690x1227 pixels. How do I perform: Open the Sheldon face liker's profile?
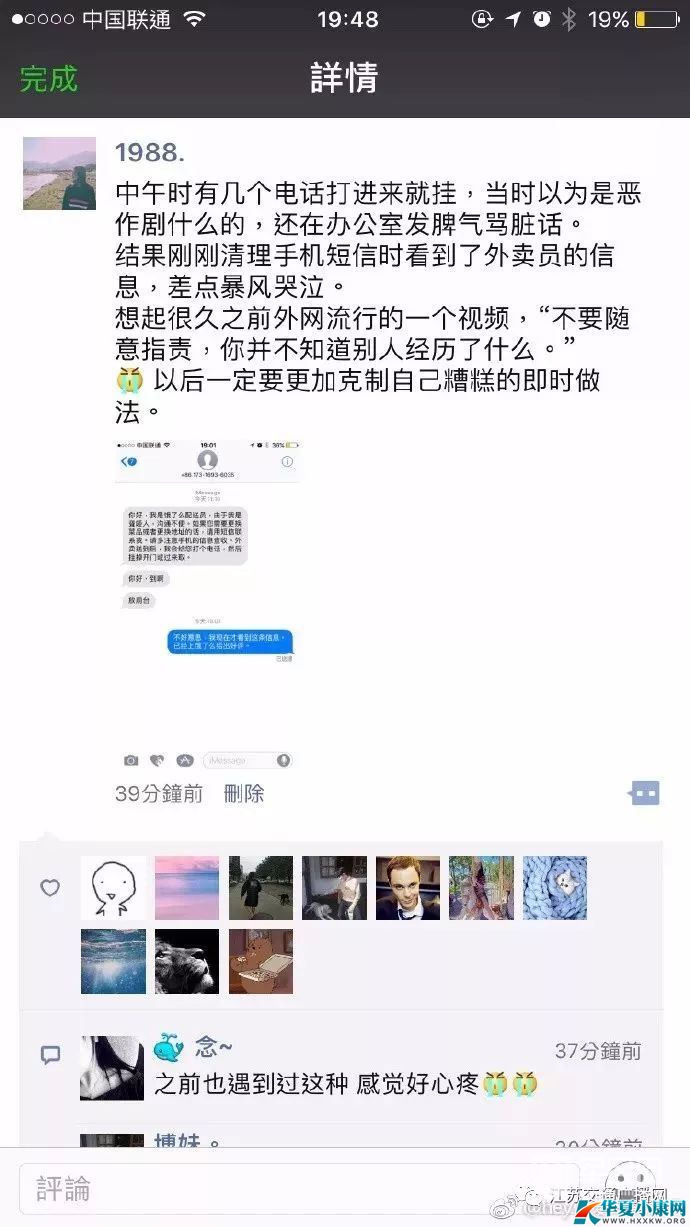coord(408,888)
